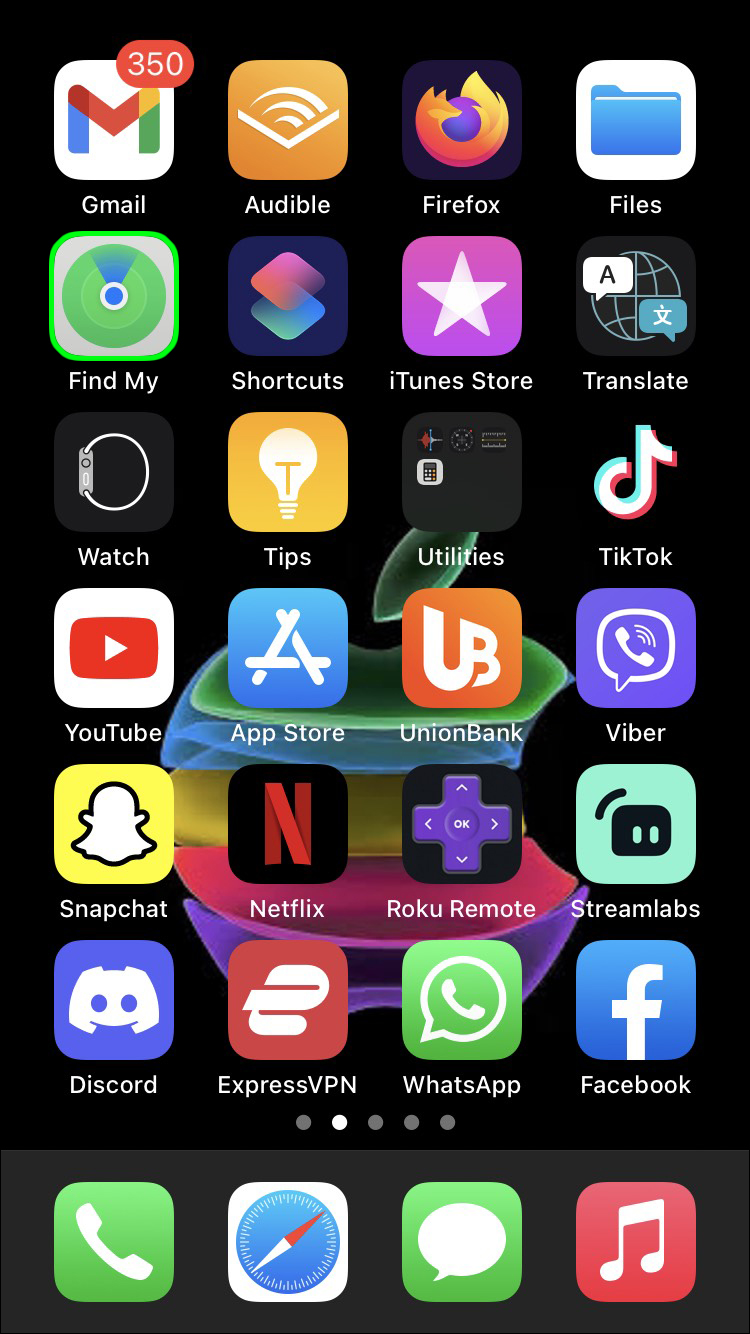Launch WhatsApp

[x=461, y=1000]
